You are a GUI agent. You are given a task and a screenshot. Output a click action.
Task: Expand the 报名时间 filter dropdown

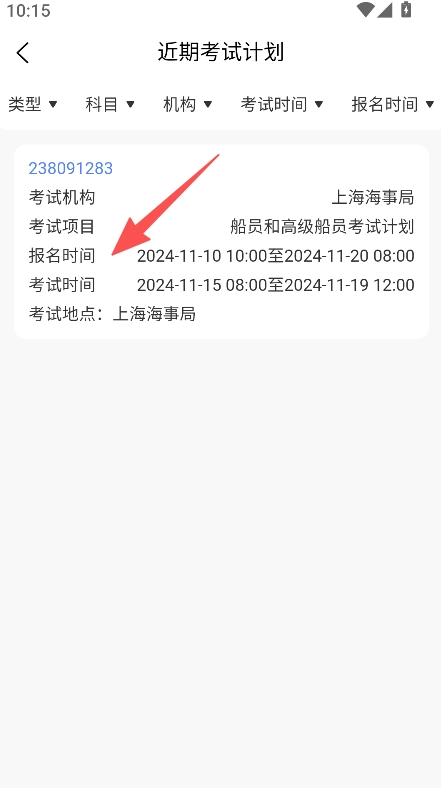(x=393, y=105)
